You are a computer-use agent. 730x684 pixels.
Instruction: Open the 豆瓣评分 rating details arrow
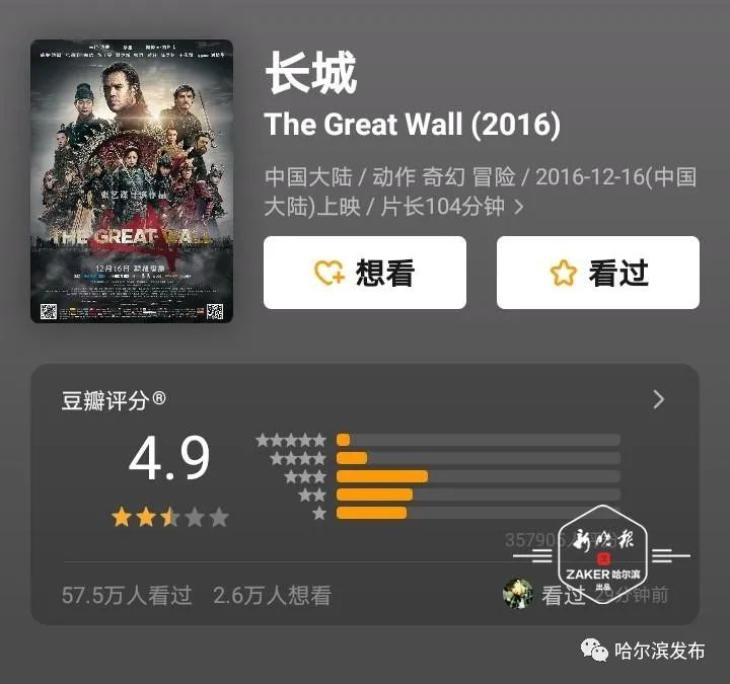click(x=658, y=400)
